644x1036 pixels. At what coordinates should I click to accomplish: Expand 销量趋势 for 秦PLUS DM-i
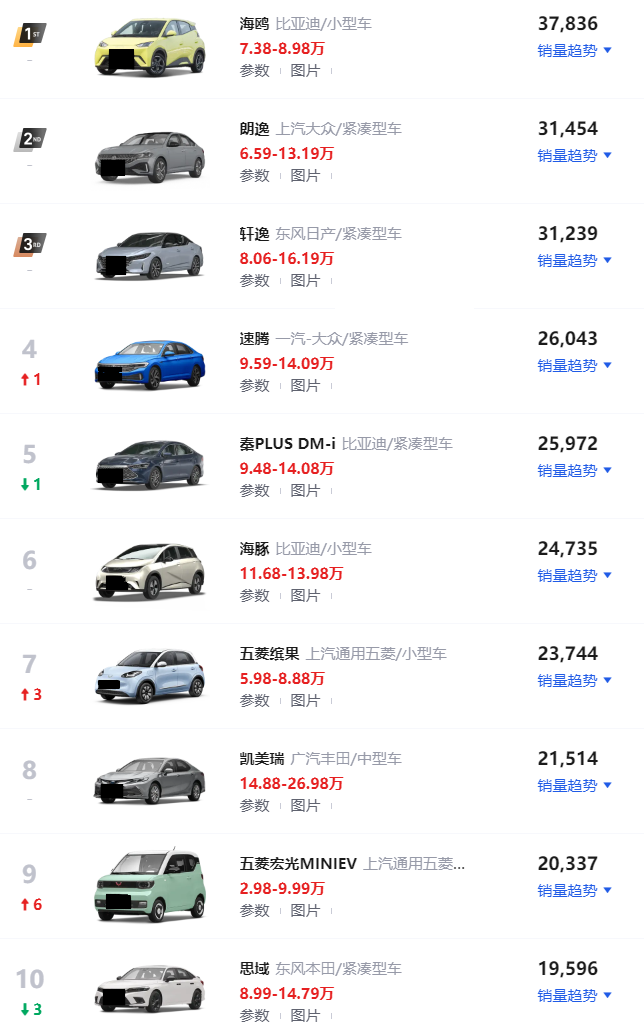click(x=574, y=470)
